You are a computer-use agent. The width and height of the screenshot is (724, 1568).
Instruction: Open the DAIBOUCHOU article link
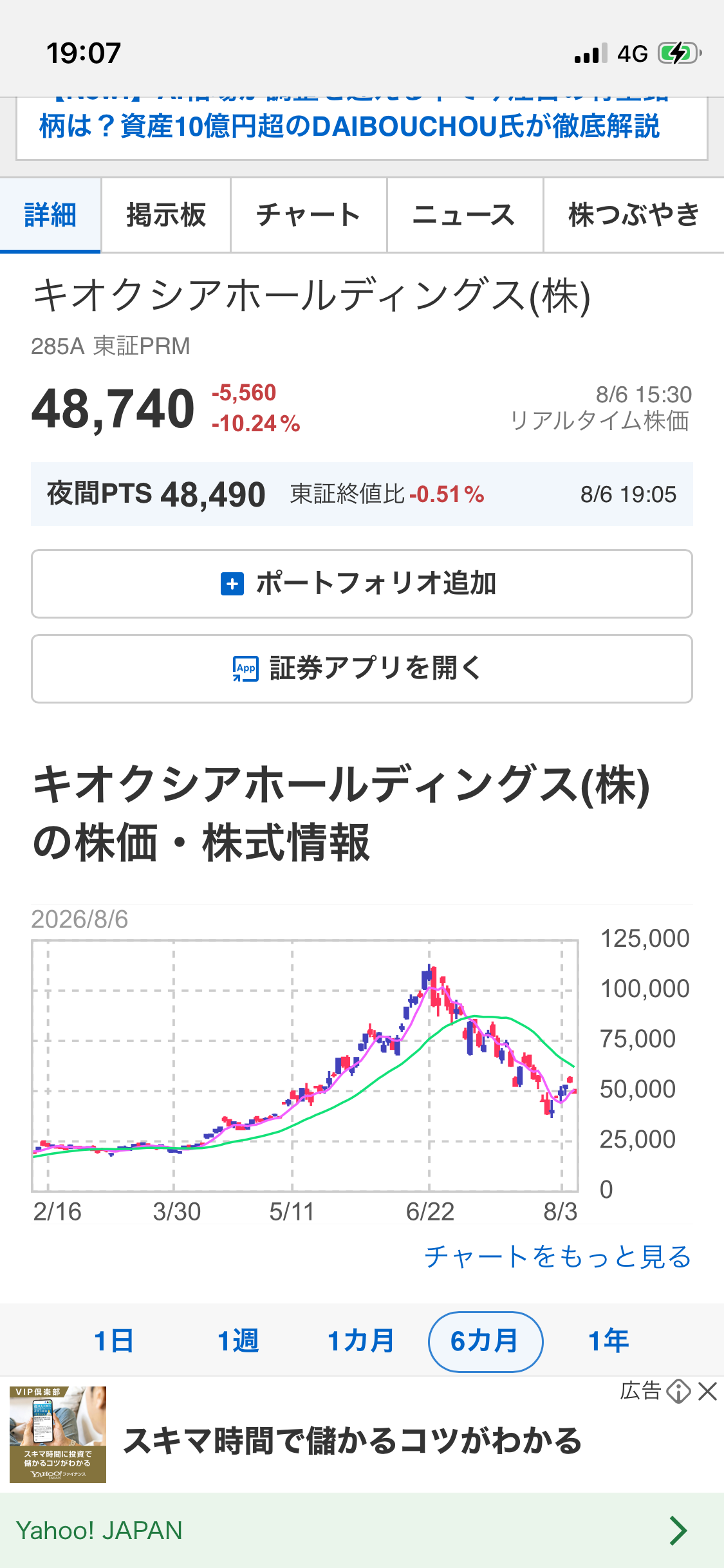[362, 126]
